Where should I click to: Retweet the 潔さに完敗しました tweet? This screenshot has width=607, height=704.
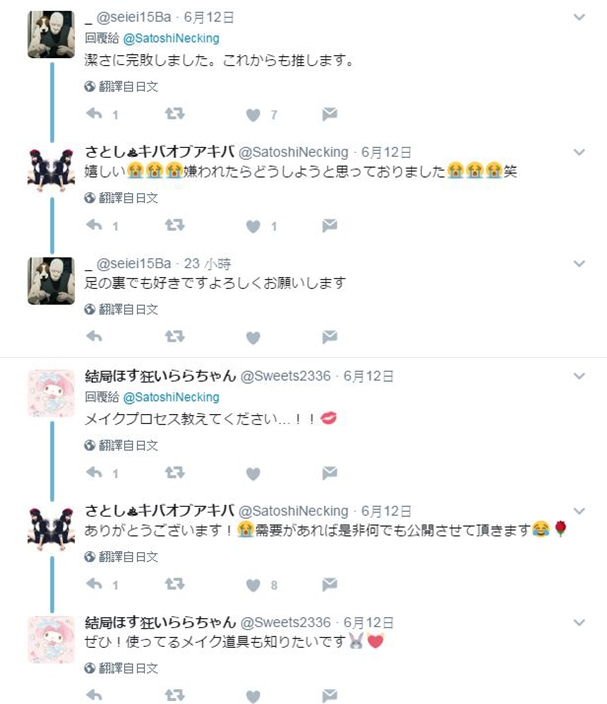174,114
